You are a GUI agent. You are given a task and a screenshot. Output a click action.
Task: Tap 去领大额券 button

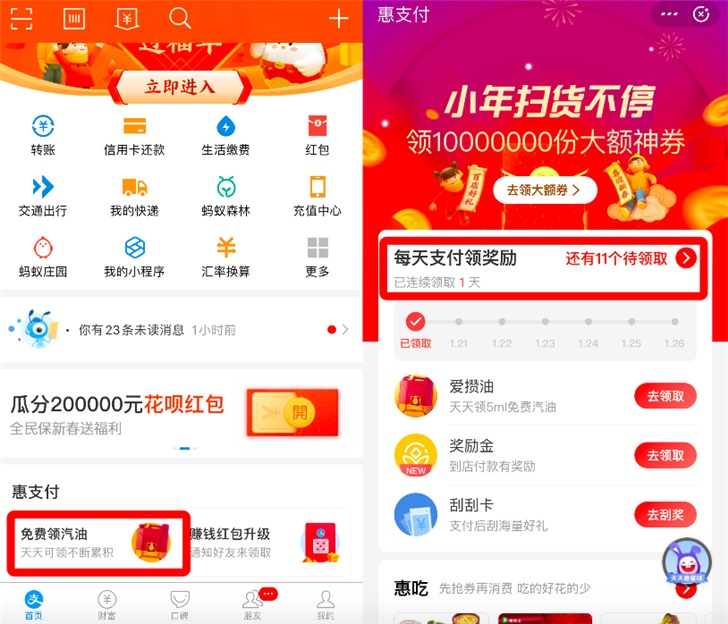point(551,190)
